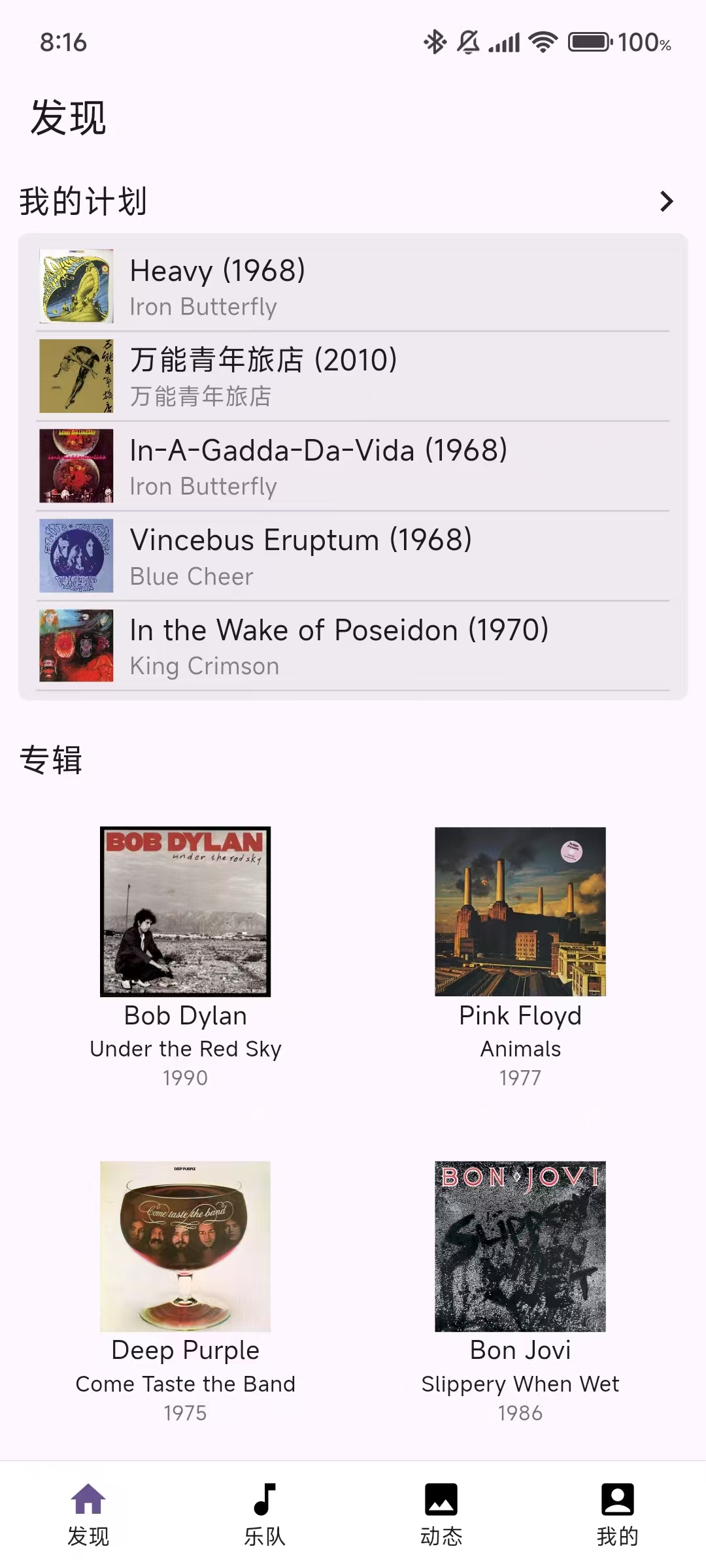Select In-A-Gadda-Da-Vida (1968) from the plan list
This screenshot has height=1568, width=706.
tap(353, 466)
